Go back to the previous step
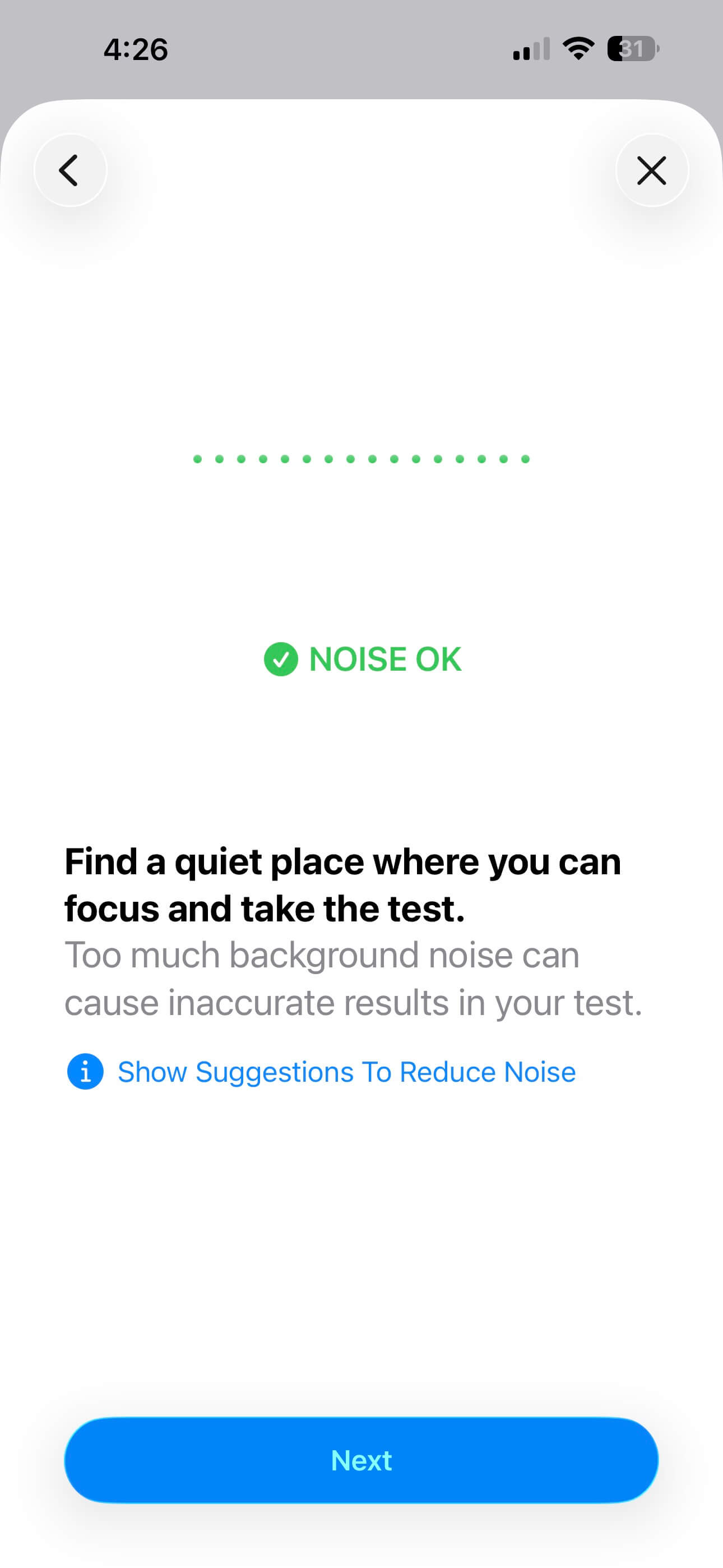 tap(70, 170)
